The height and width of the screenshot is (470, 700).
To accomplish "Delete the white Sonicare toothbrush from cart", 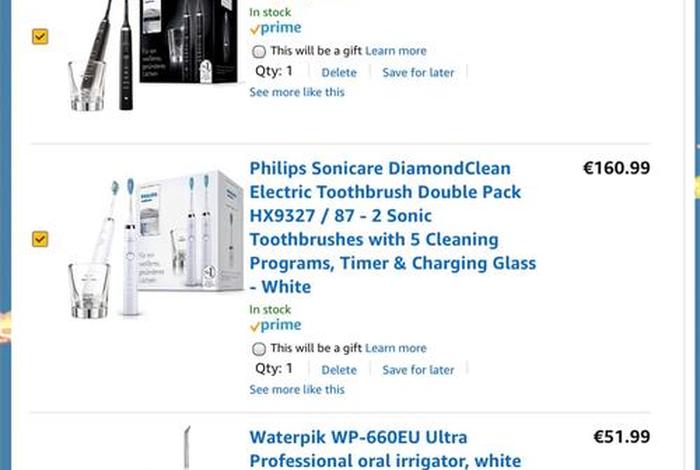I will click(339, 370).
